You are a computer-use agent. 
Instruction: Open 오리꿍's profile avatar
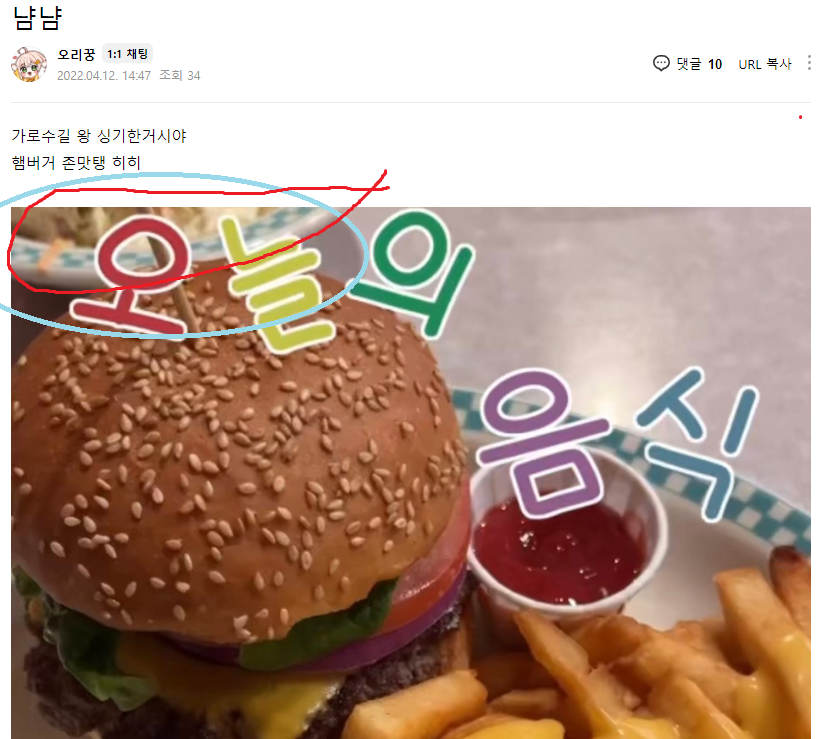[29, 64]
